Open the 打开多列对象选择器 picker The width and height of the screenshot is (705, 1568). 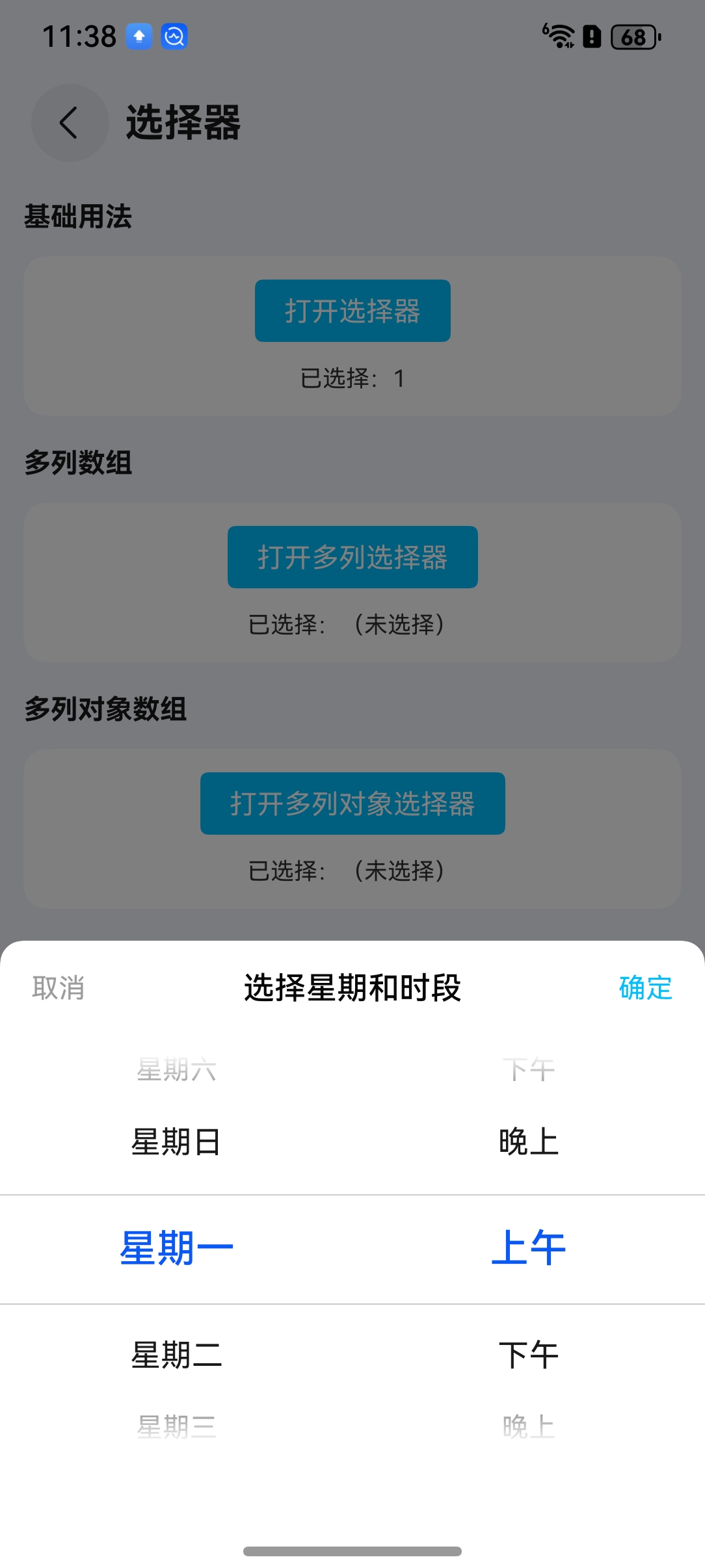(x=352, y=804)
